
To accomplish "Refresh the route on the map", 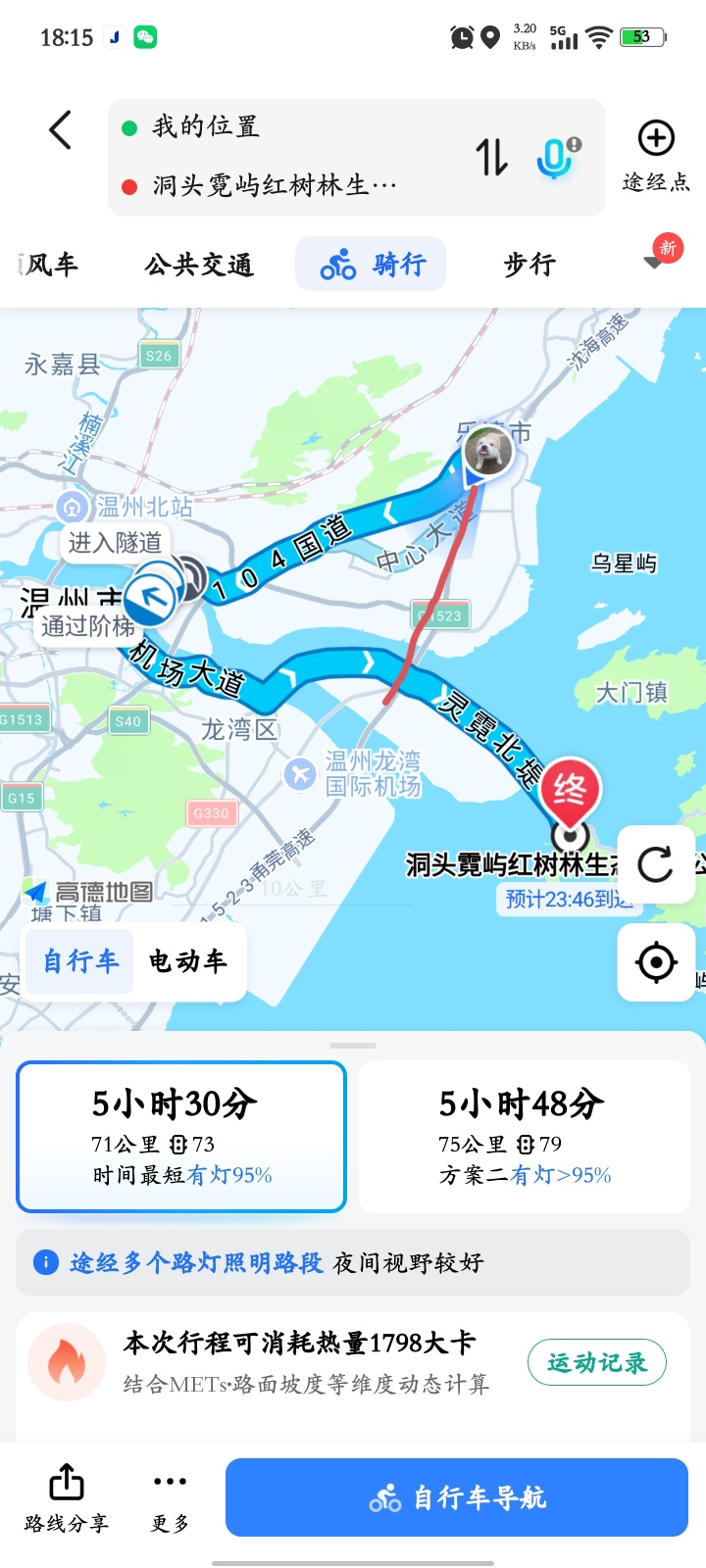I will pyautogui.click(x=655, y=864).
